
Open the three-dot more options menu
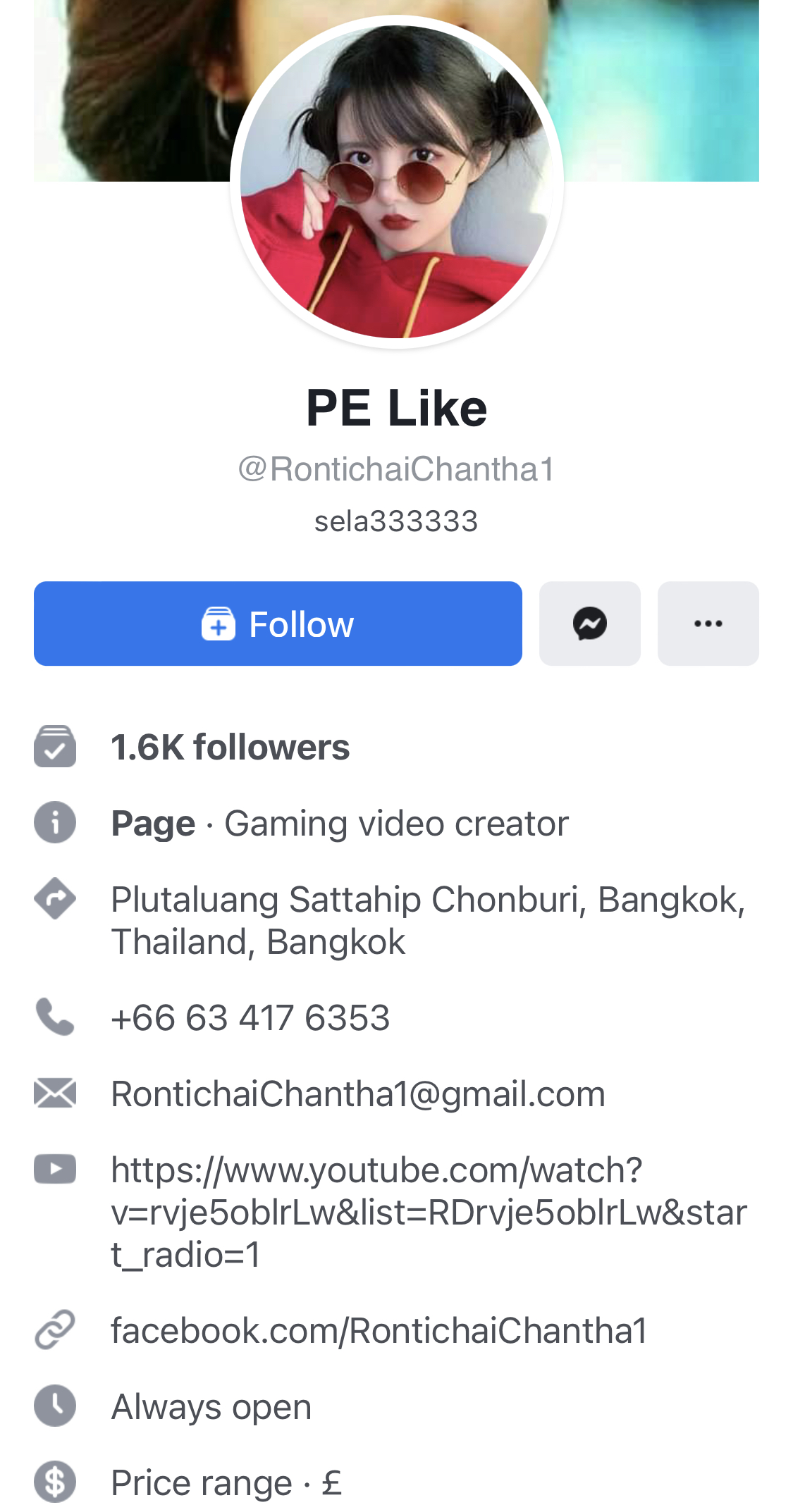point(708,624)
